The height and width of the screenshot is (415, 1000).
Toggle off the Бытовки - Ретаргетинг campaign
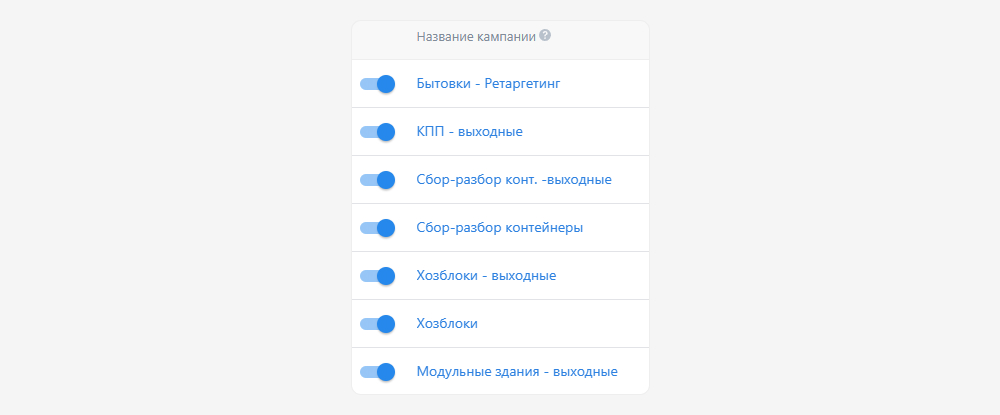377,84
